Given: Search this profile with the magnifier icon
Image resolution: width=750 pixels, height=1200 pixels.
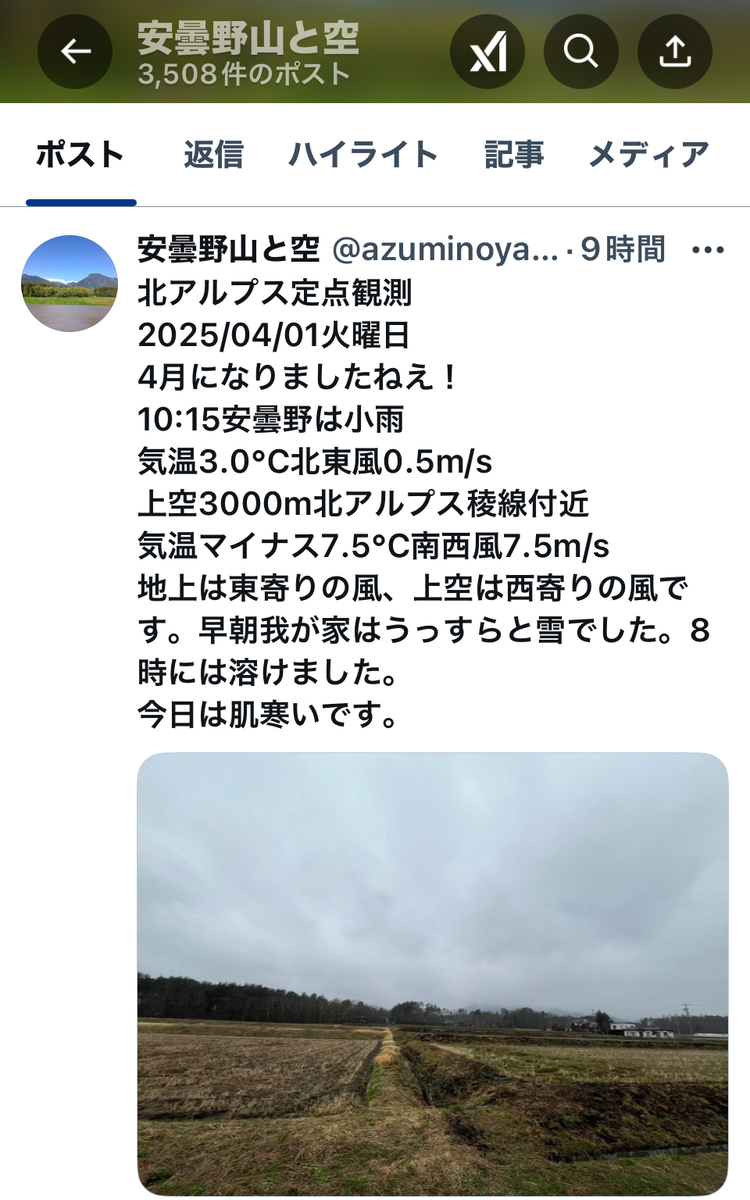Looking at the screenshot, I should coord(581,51).
